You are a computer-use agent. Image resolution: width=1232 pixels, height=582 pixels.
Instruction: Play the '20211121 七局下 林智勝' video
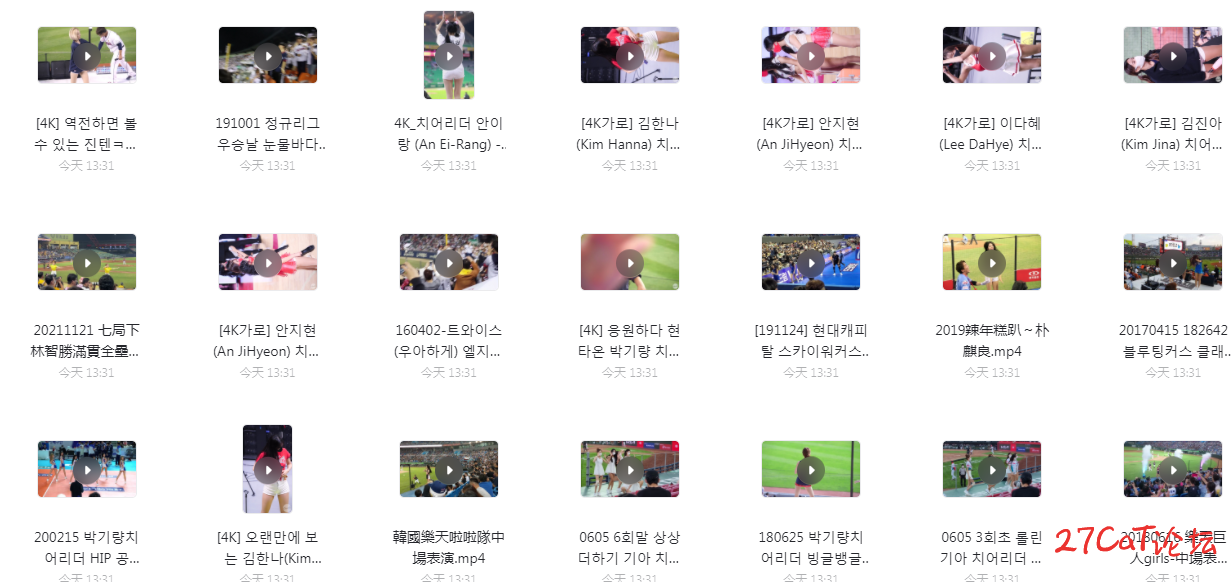87,263
